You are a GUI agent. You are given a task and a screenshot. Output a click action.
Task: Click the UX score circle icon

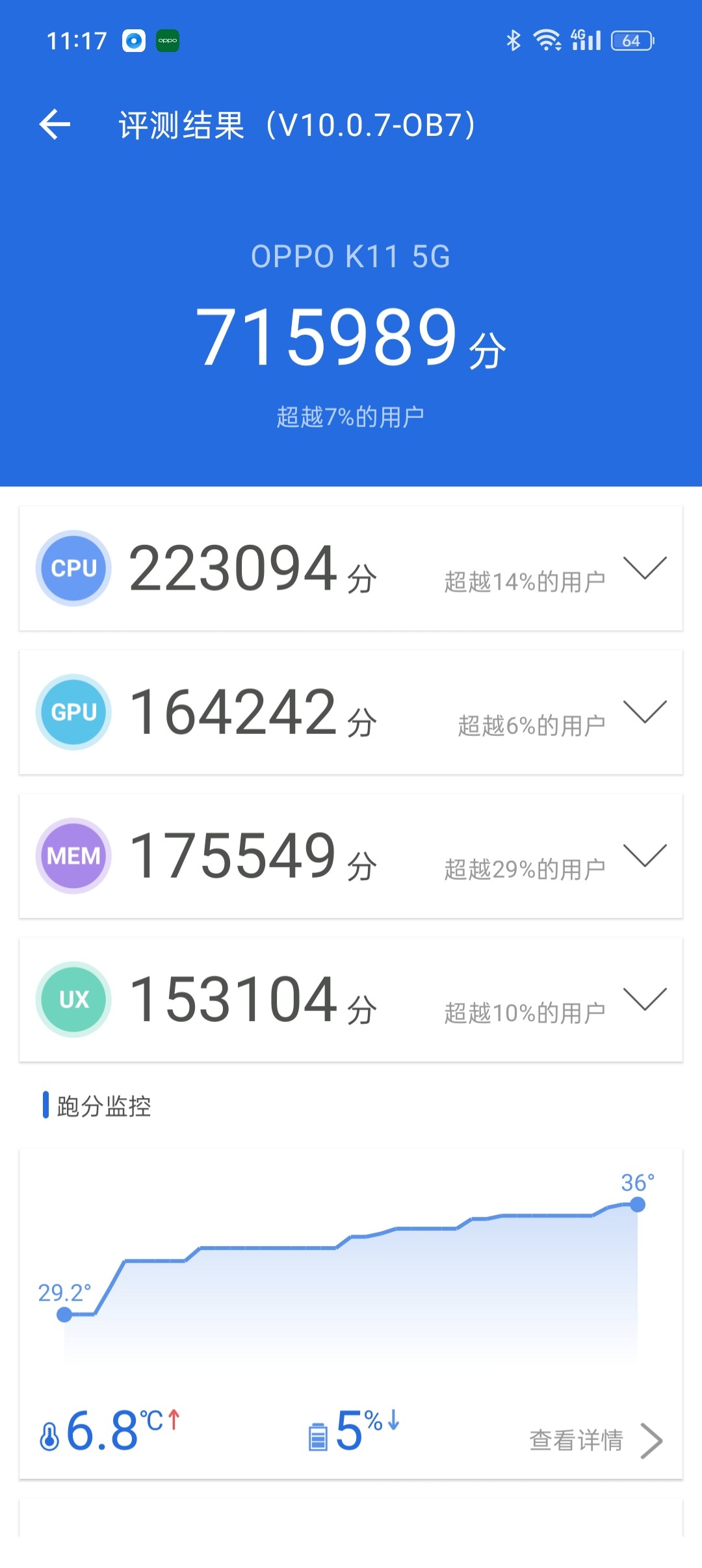[x=73, y=1000]
